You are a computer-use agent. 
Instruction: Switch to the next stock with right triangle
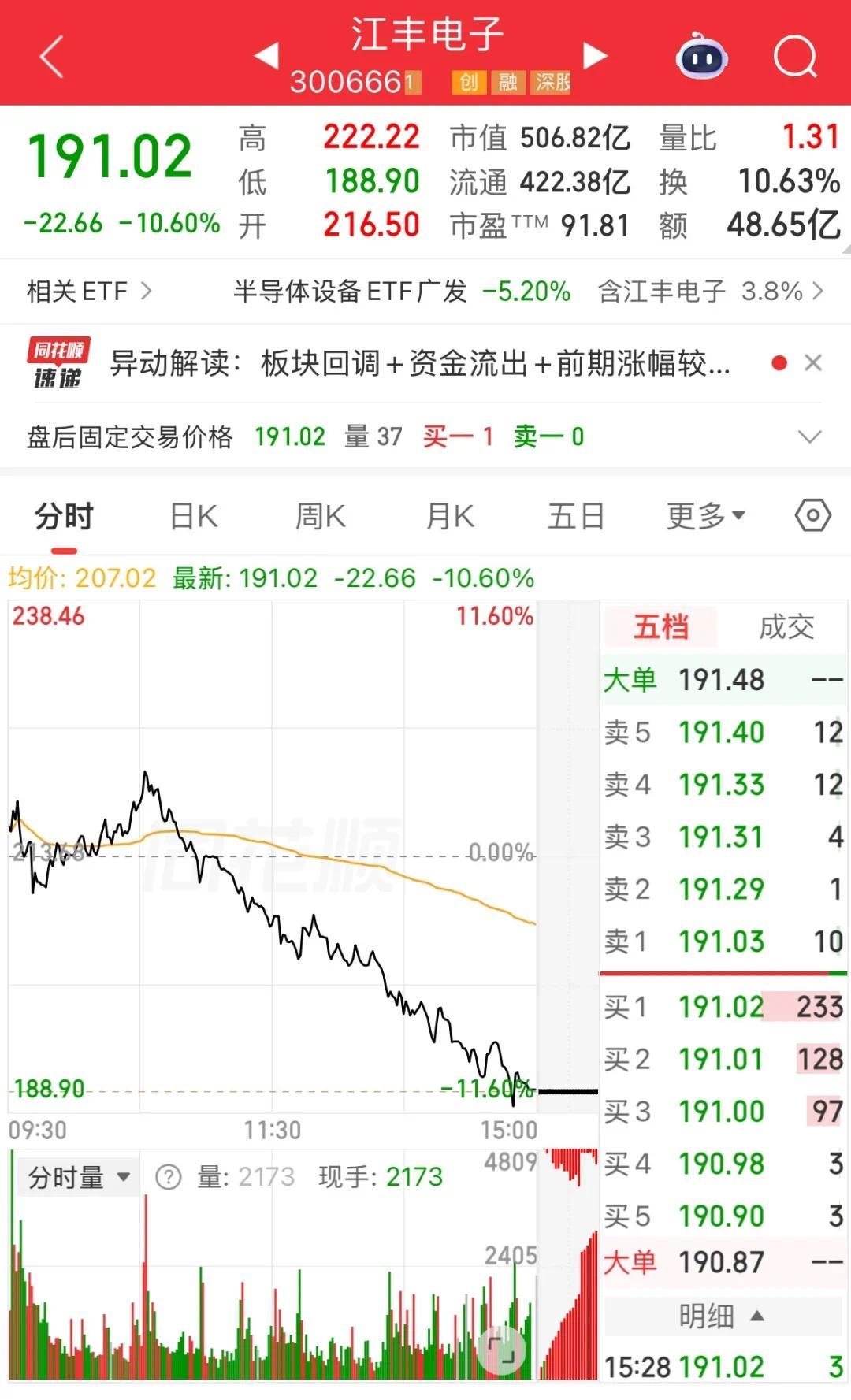[x=595, y=55]
